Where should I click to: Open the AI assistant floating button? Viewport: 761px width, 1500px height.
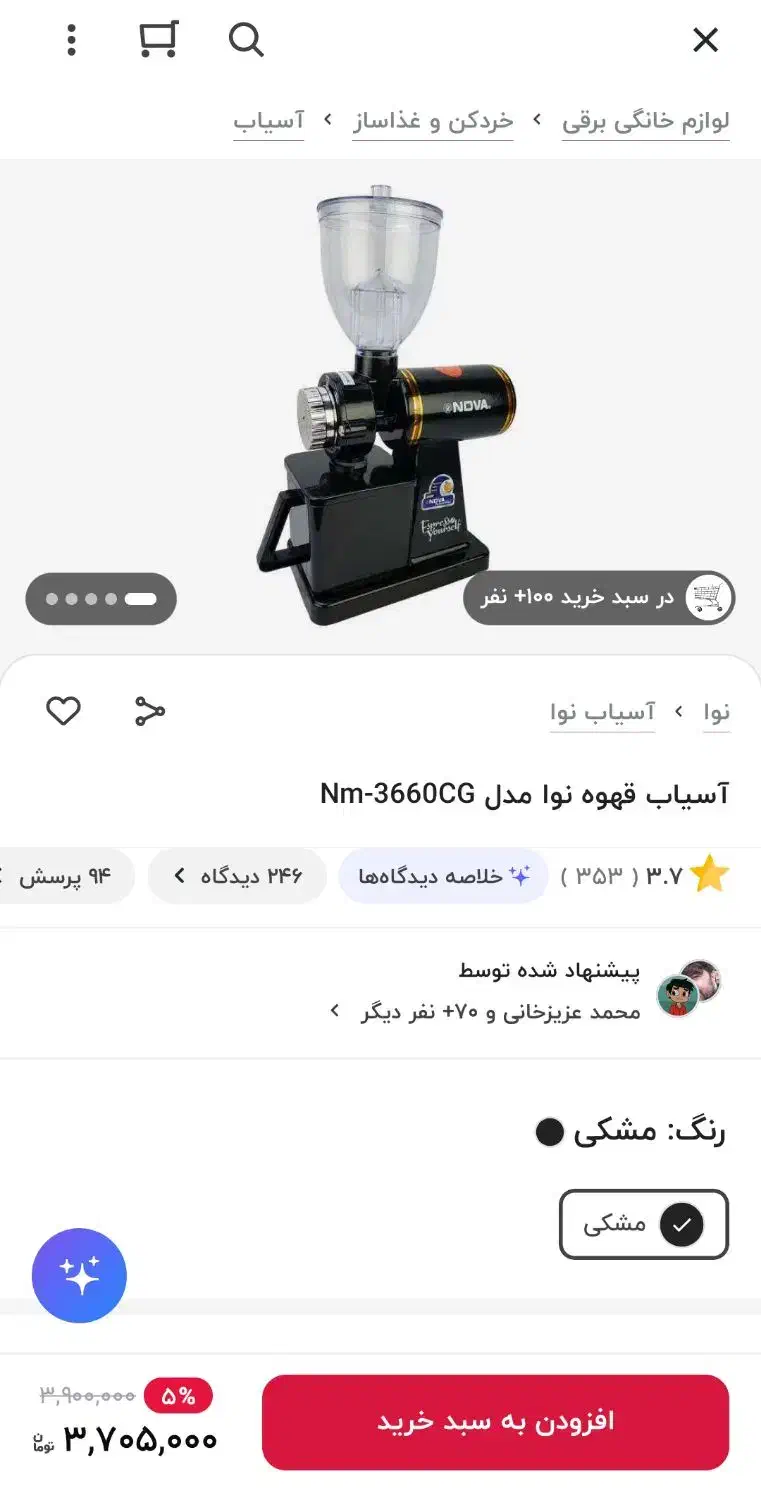(79, 1275)
